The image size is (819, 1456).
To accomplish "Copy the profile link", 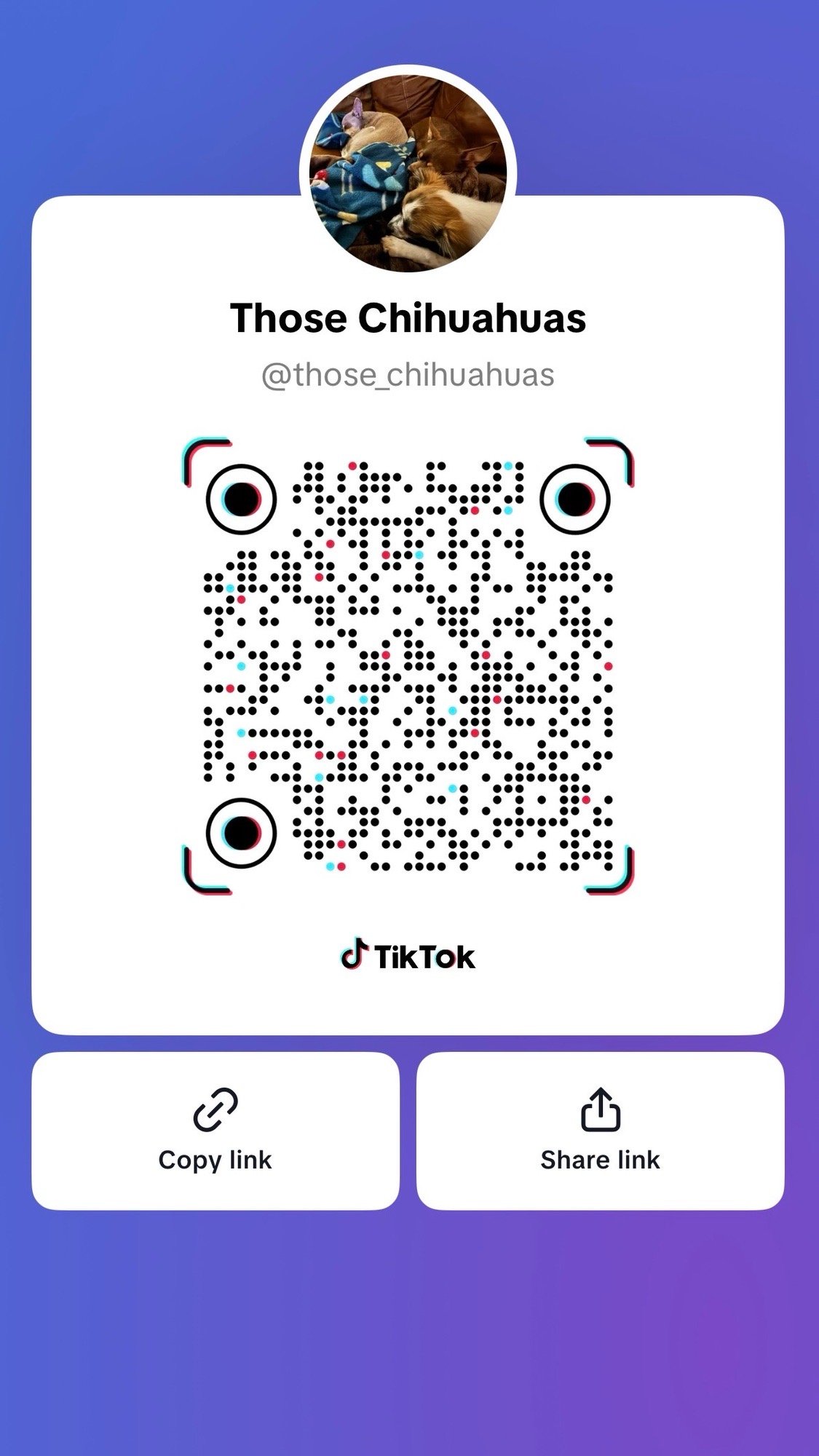I will coord(215,1130).
